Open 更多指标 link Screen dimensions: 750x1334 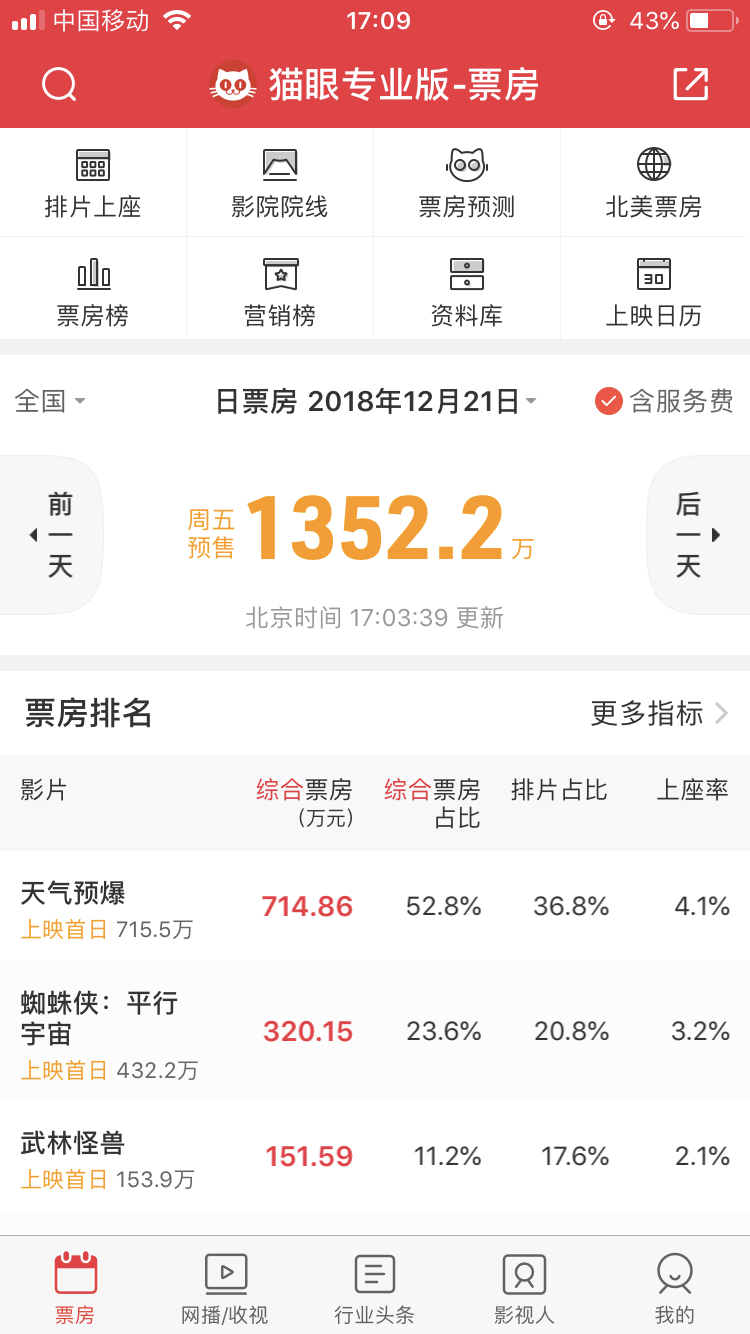(x=660, y=713)
